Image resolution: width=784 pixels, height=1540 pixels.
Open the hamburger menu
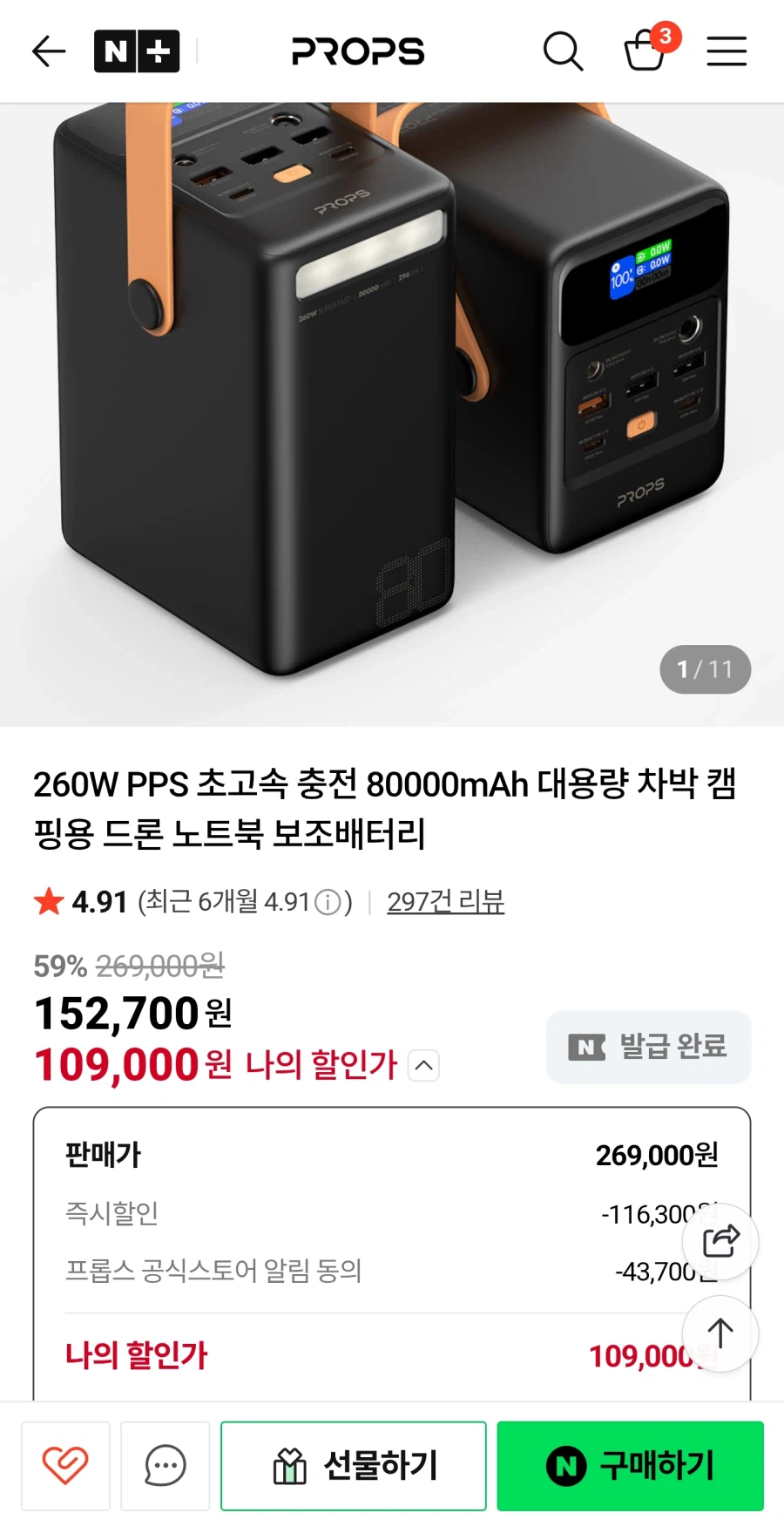(726, 51)
